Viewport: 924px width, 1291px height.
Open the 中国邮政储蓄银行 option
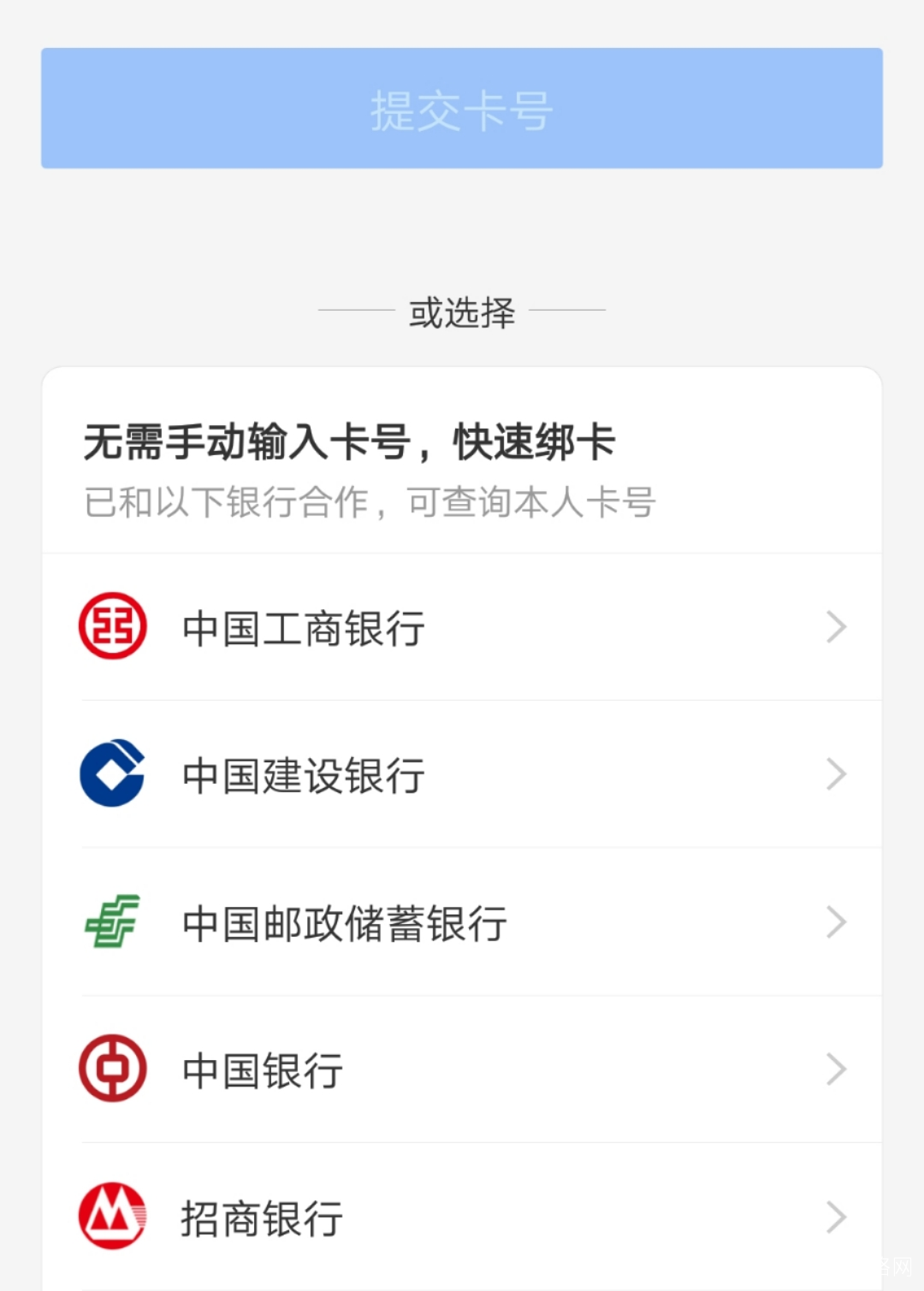point(462,923)
